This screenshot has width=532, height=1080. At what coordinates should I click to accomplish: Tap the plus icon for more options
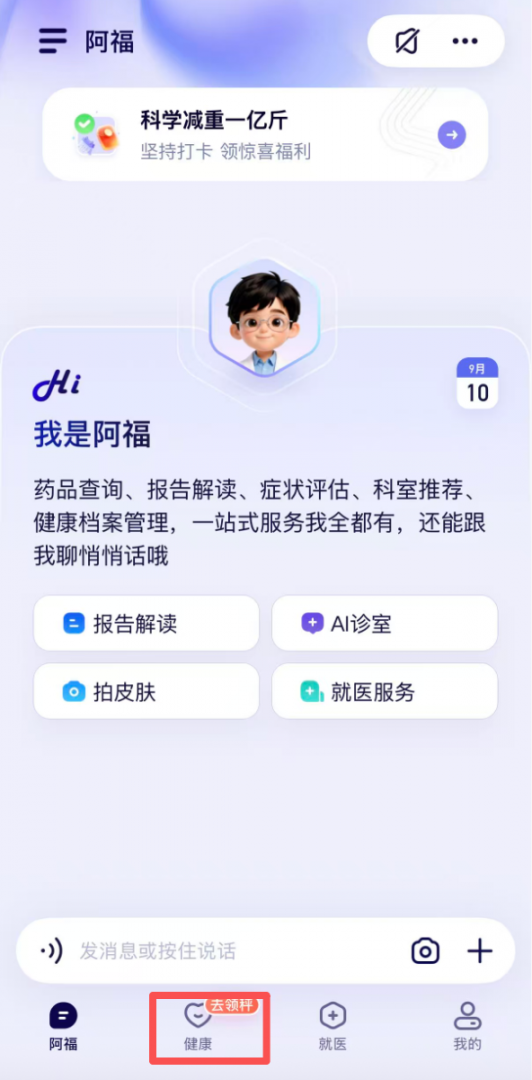(x=480, y=951)
